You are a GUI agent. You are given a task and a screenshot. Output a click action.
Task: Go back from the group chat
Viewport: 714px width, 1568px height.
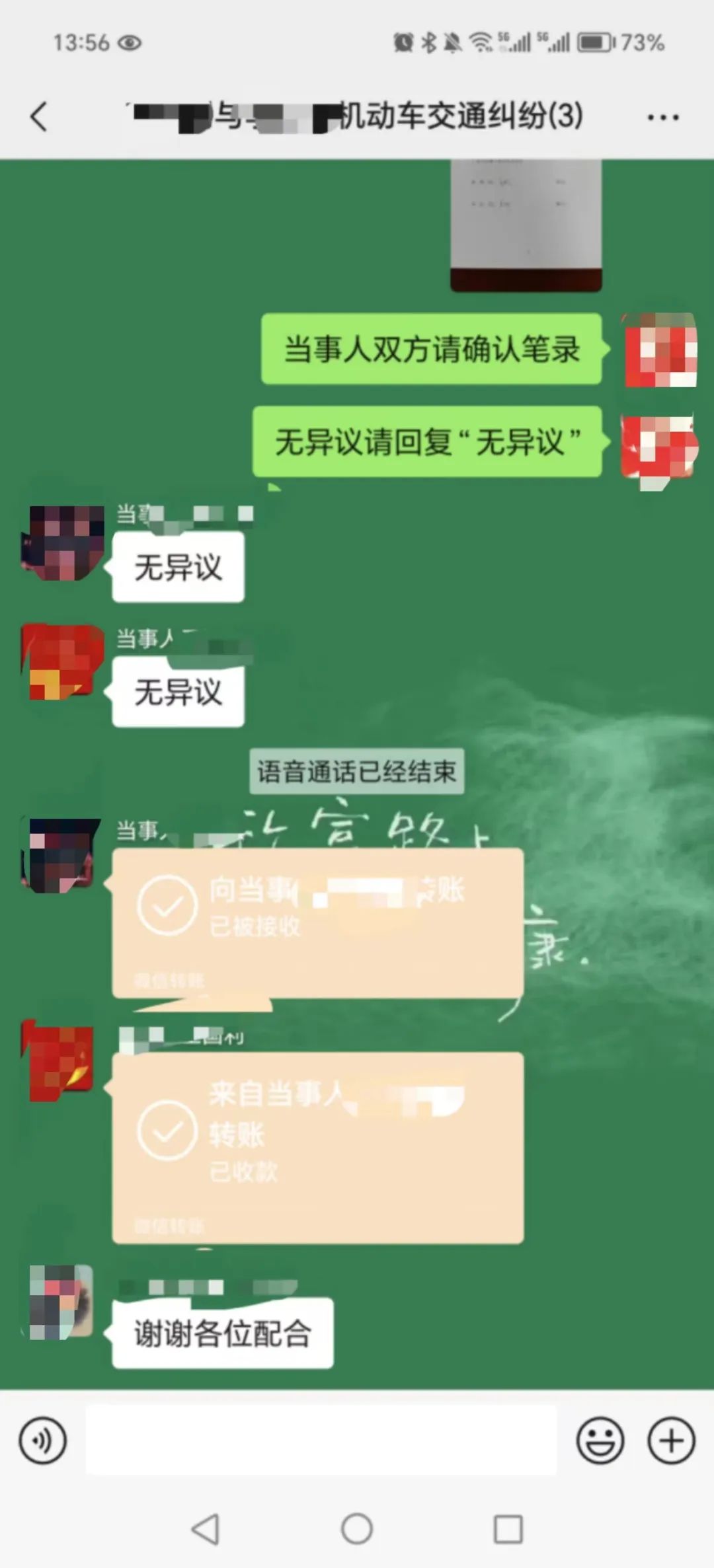click(38, 117)
